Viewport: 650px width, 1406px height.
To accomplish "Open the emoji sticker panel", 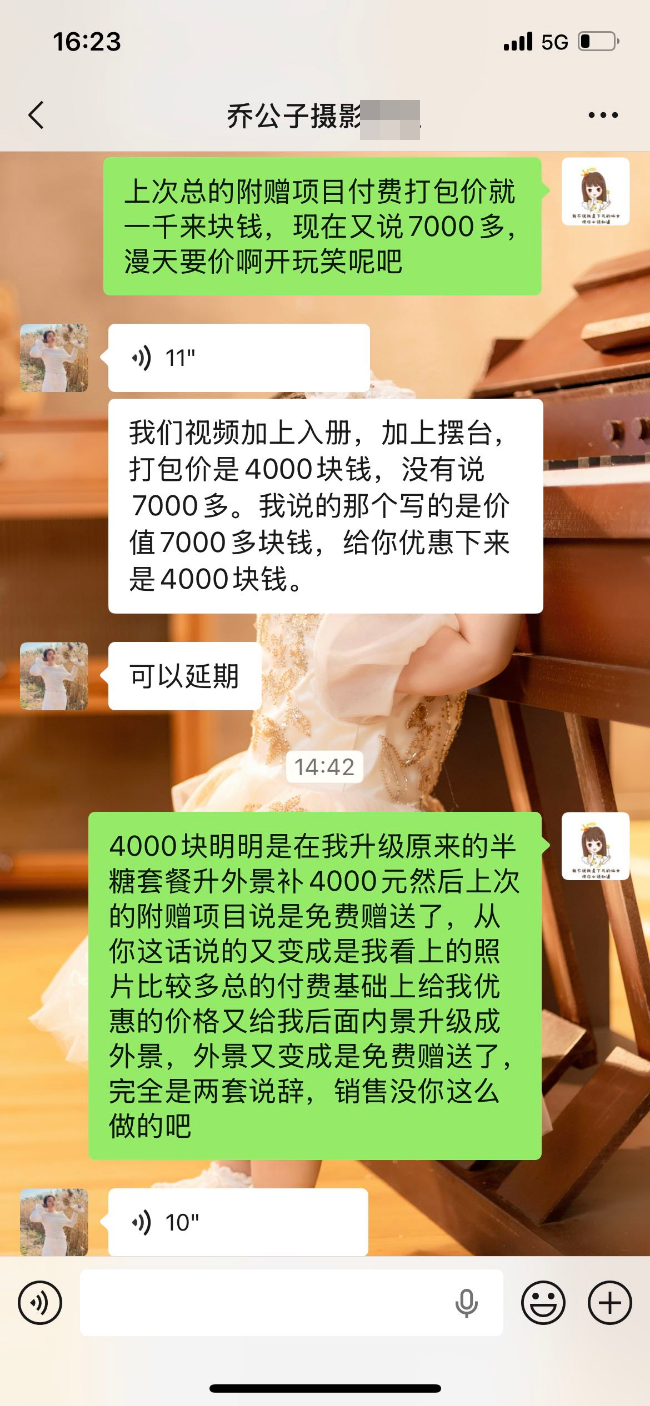I will [x=544, y=1303].
